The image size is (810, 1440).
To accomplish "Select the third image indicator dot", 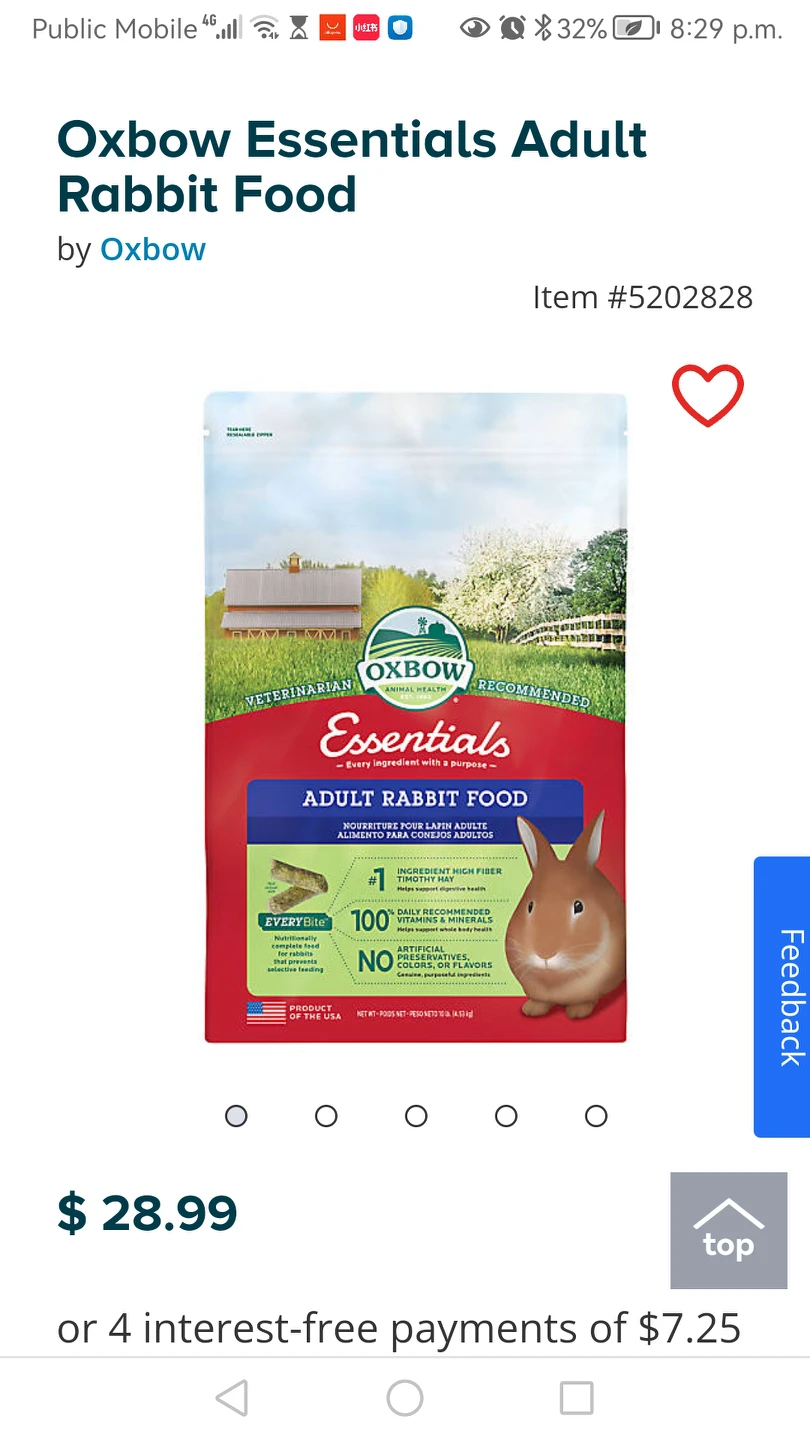I will tap(416, 1116).
